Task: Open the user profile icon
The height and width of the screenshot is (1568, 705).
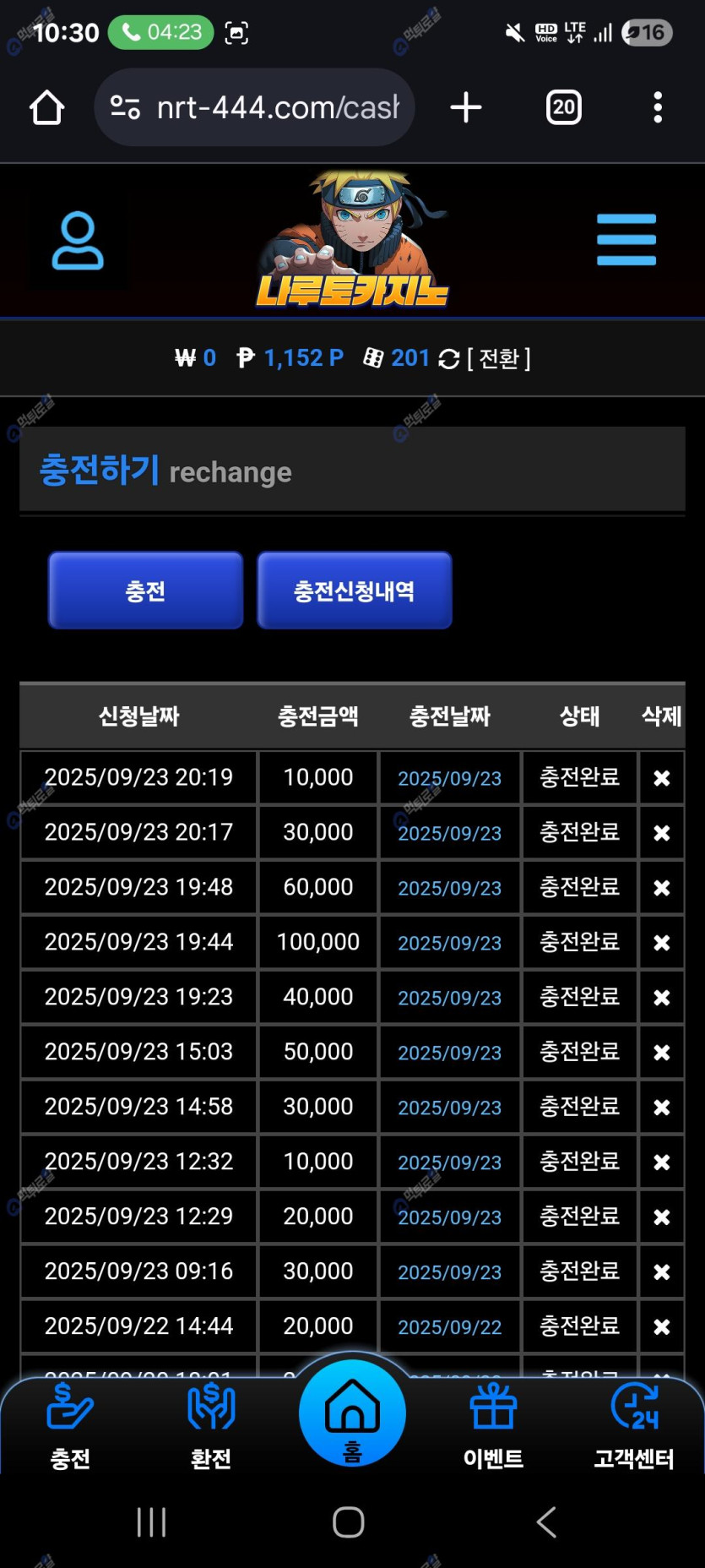Action: (x=78, y=241)
